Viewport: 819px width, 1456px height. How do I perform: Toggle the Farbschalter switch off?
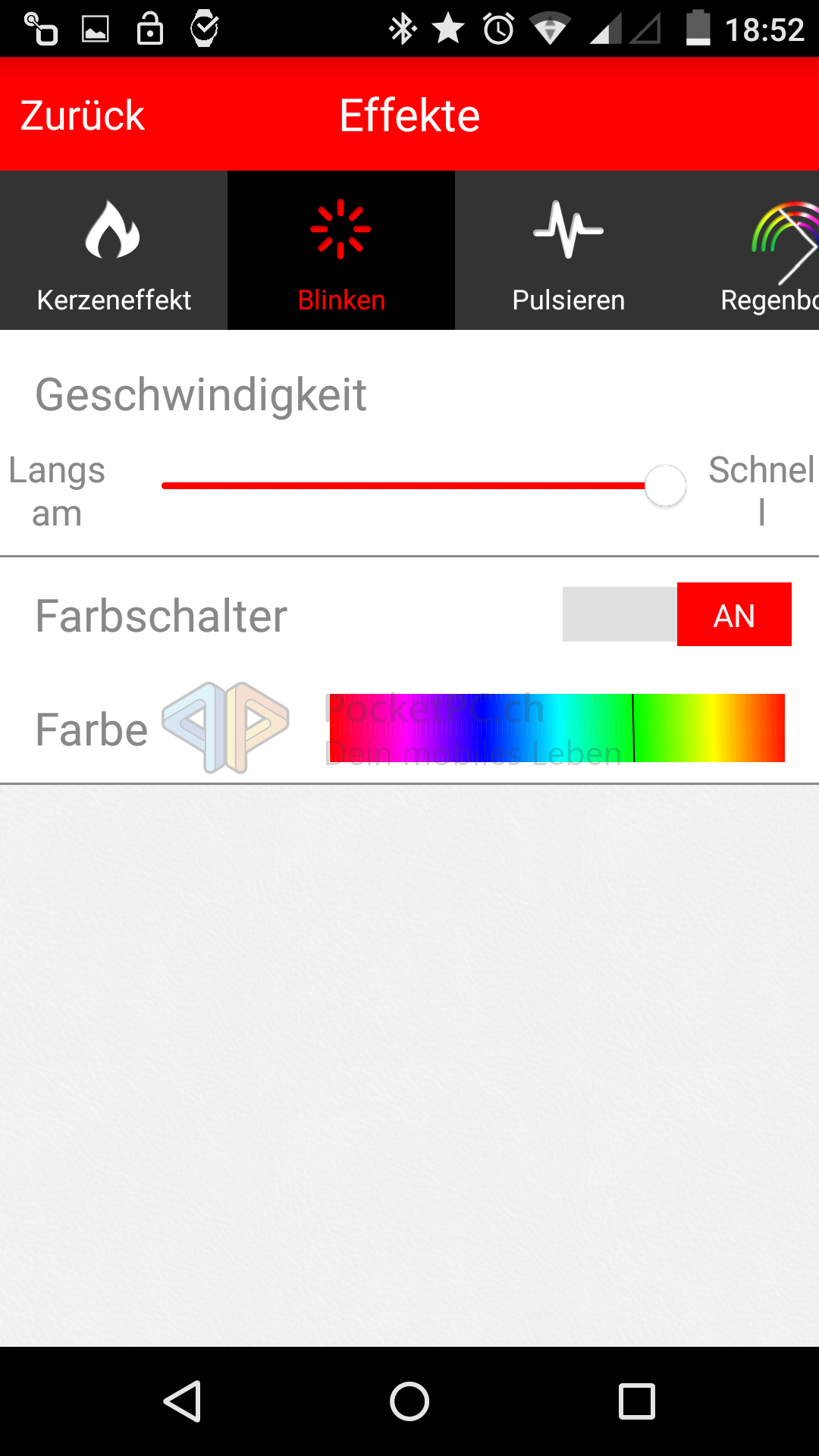pyautogui.click(x=676, y=615)
